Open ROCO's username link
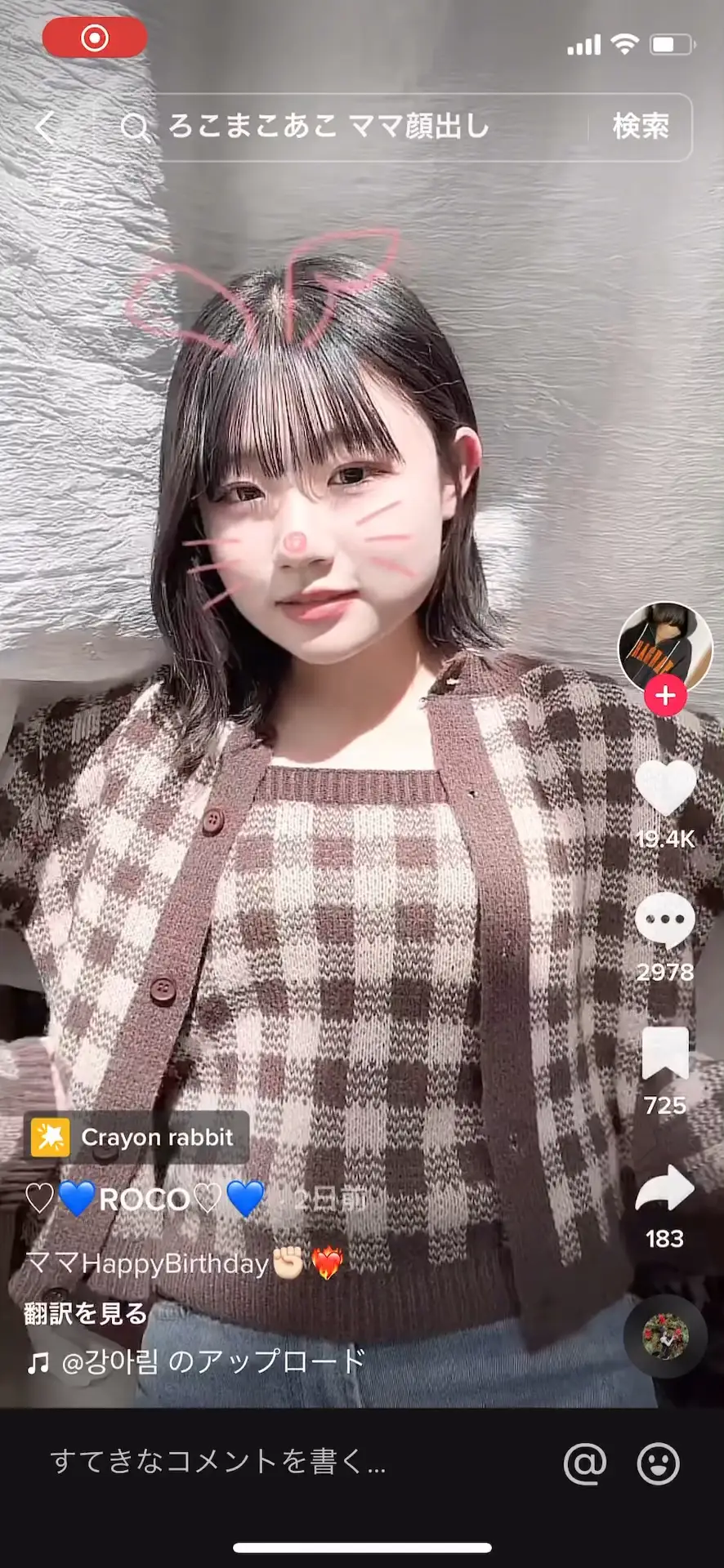 click(145, 1199)
